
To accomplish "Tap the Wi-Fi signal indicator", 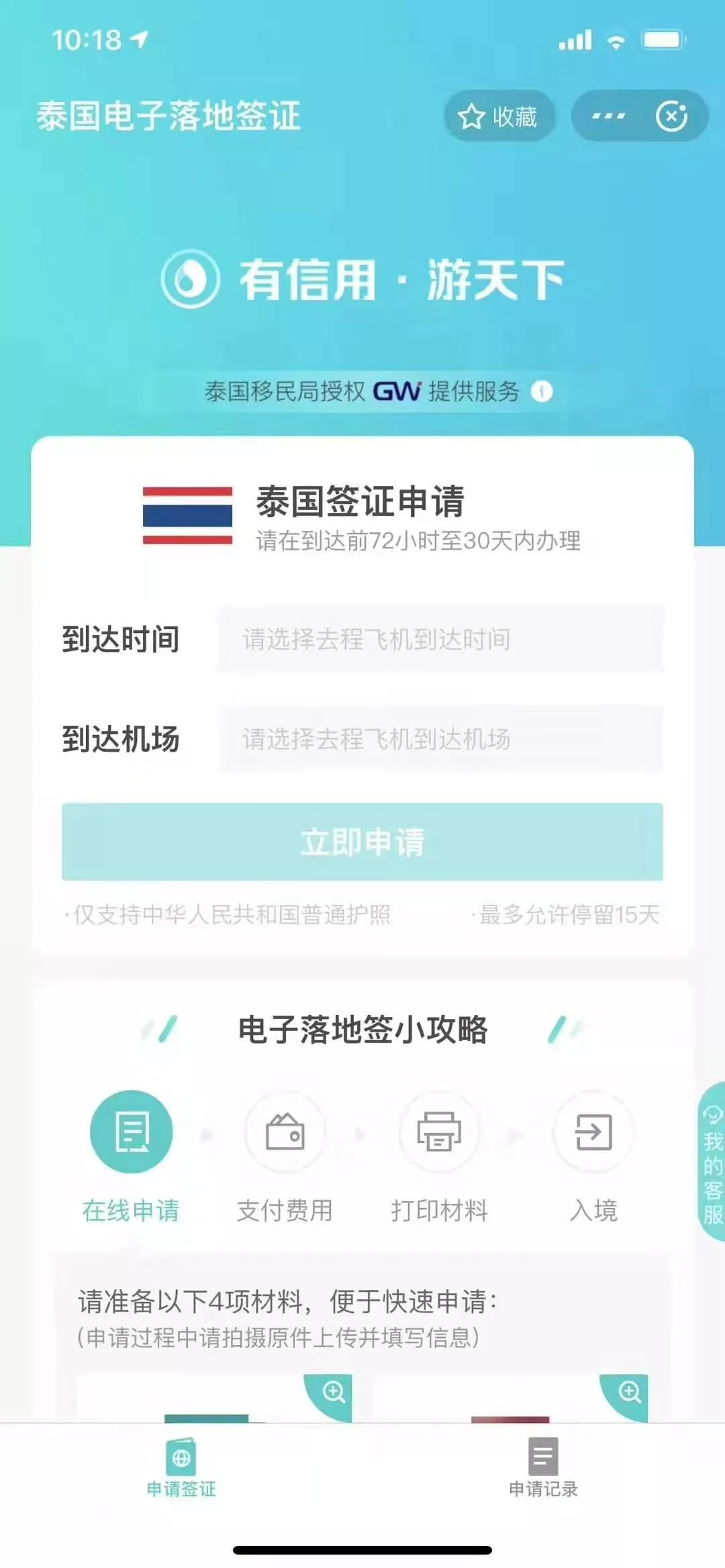I will (615, 40).
